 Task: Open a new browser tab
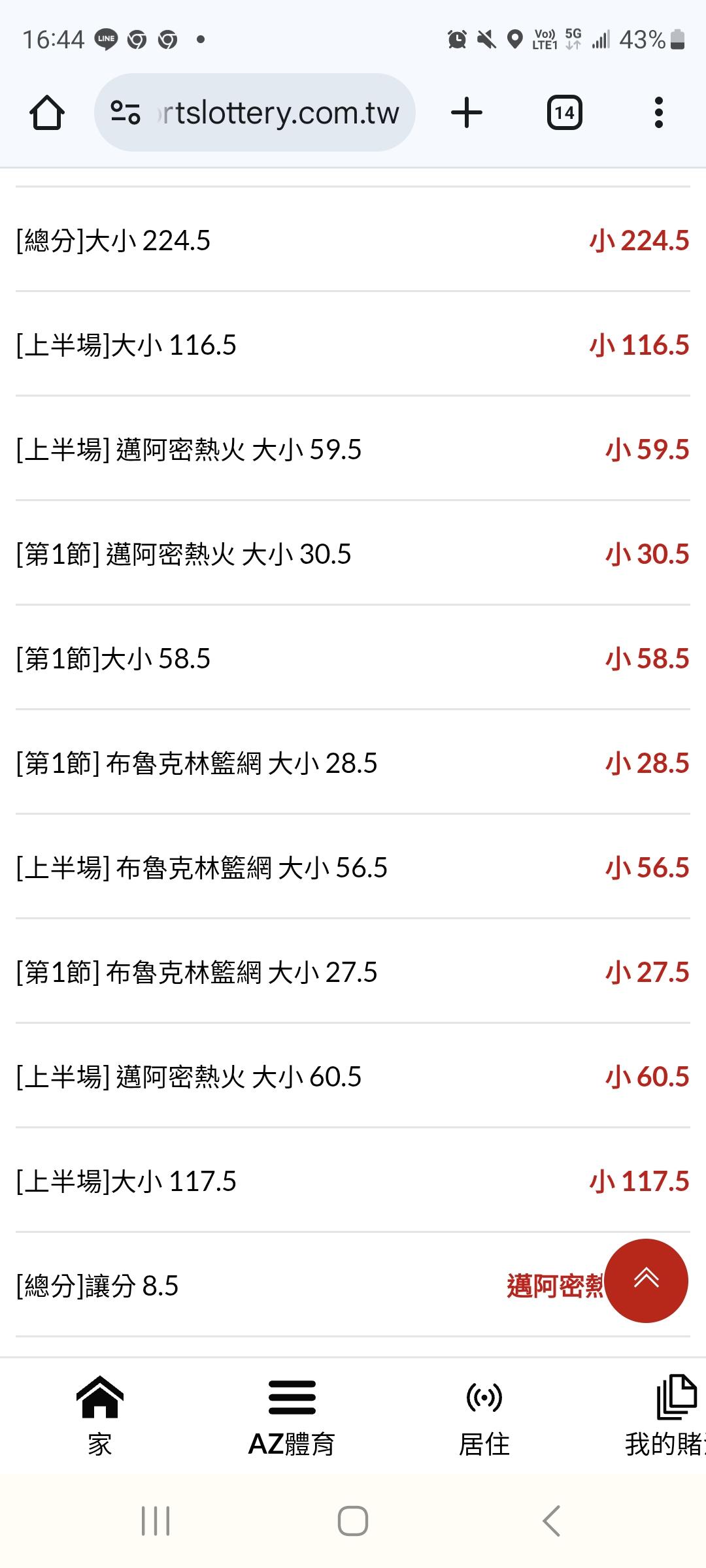[467, 113]
